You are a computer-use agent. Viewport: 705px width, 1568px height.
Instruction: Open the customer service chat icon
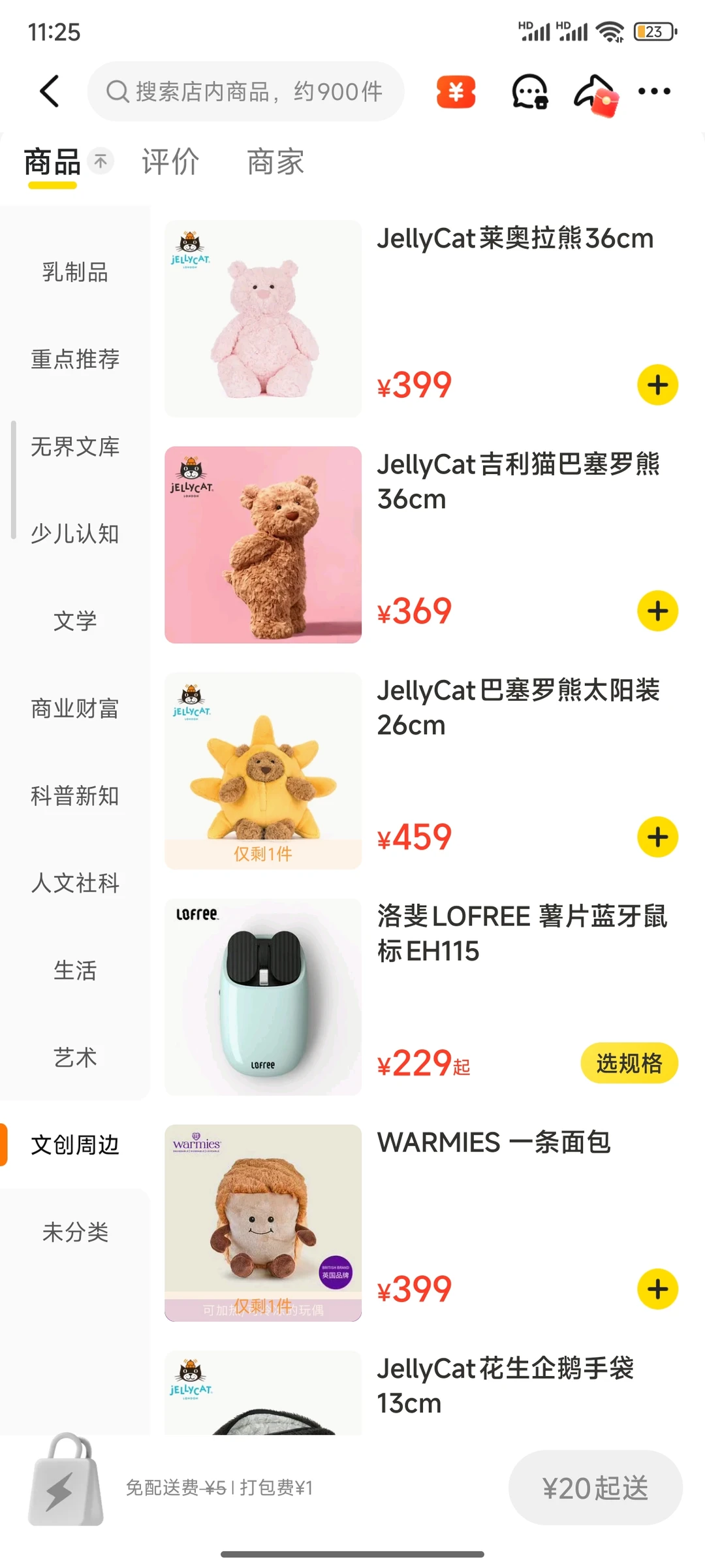click(529, 92)
